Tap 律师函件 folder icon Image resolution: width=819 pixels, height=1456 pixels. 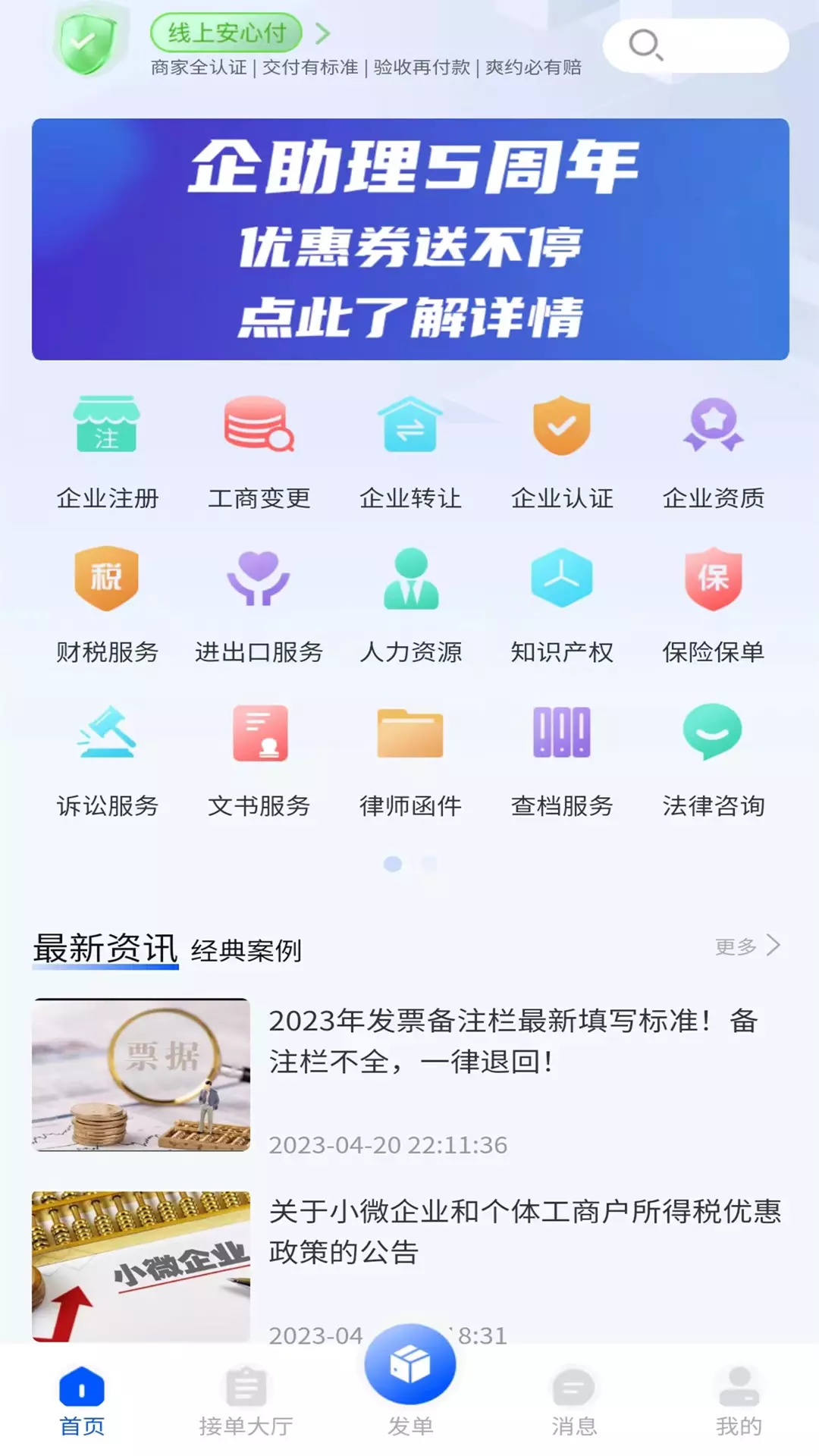410,733
